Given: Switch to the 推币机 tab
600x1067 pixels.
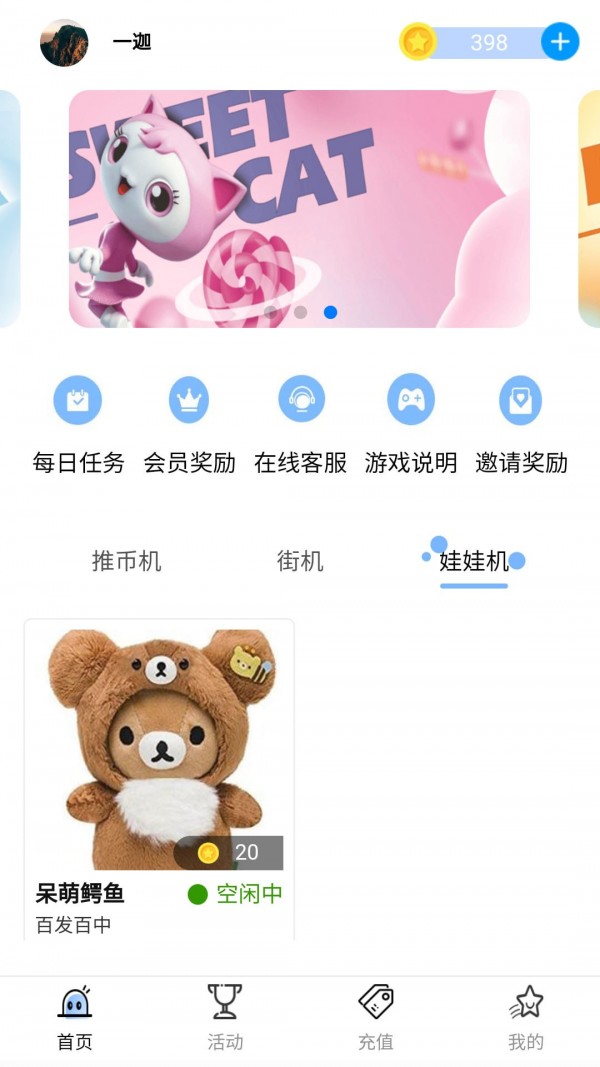Looking at the screenshot, I should 126,561.
